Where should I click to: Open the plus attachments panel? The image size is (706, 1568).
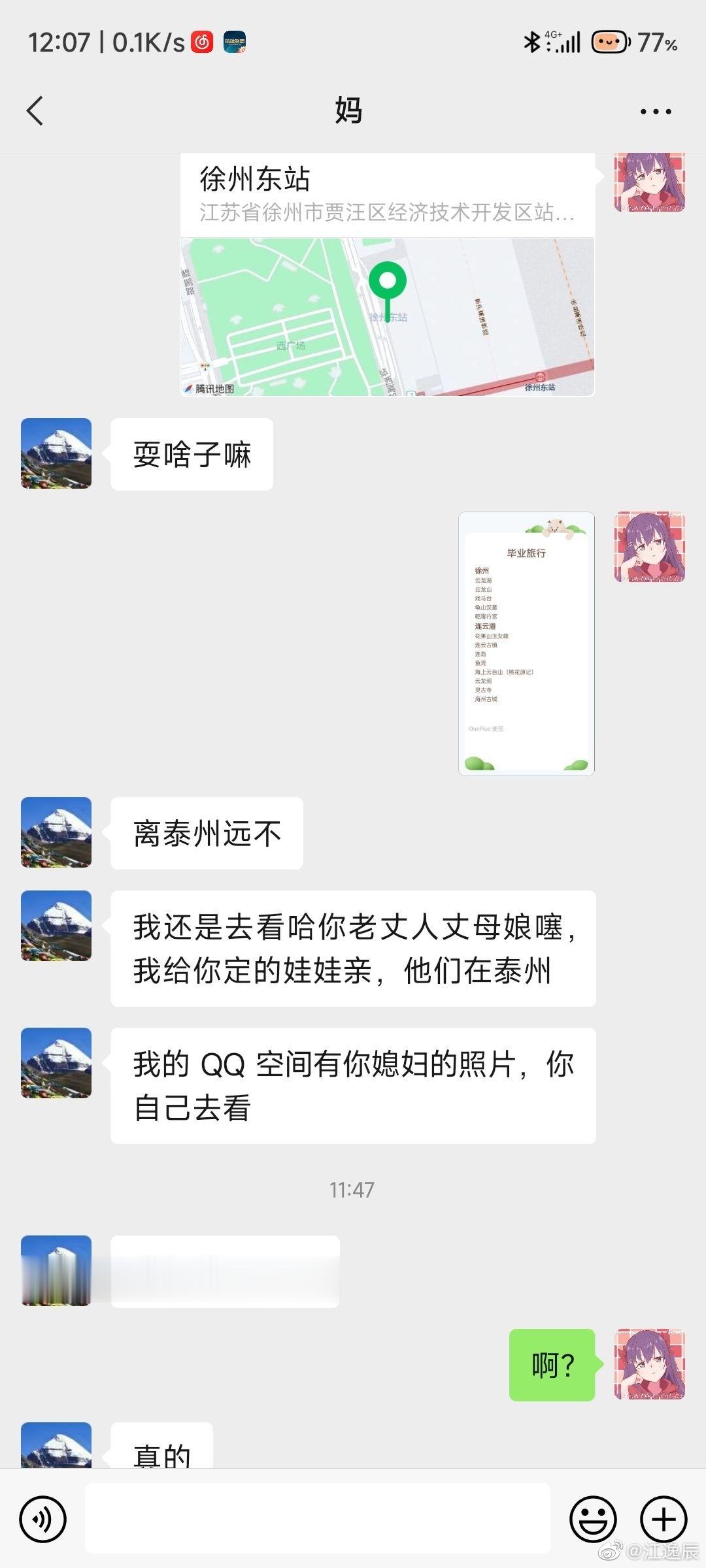(x=664, y=1519)
